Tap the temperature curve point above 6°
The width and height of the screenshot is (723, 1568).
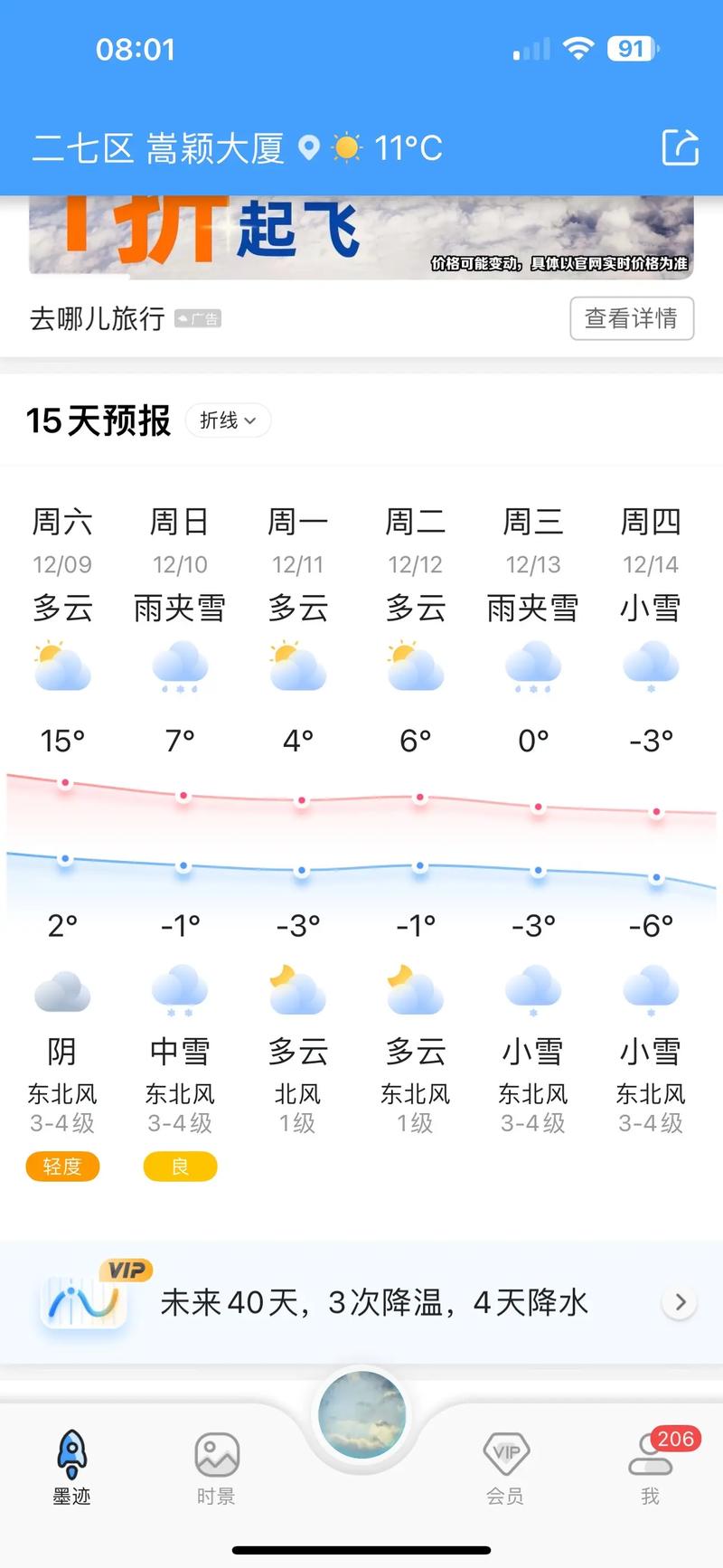pyautogui.click(x=417, y=798)
